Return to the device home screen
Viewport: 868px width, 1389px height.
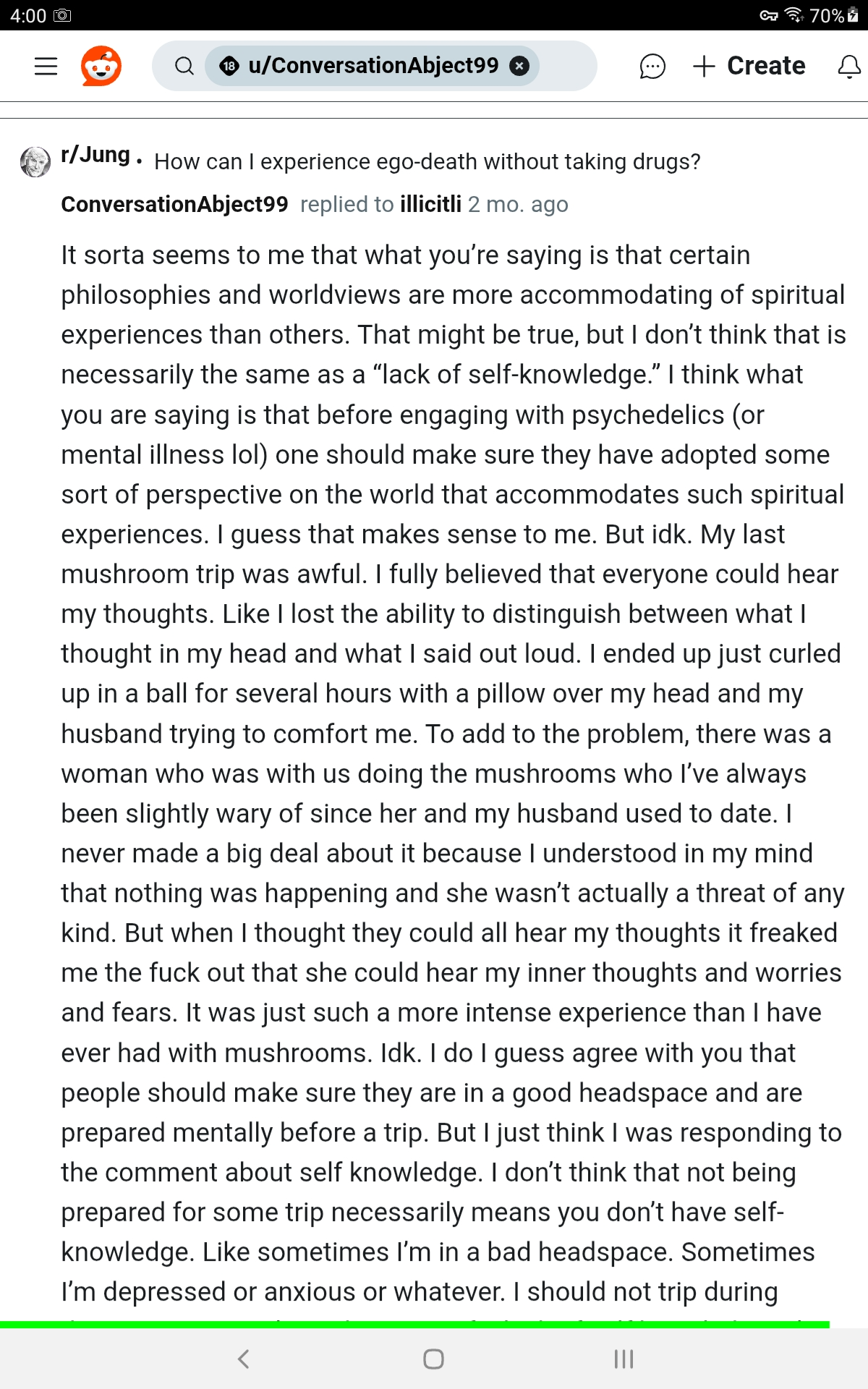tap(433, 1359)
